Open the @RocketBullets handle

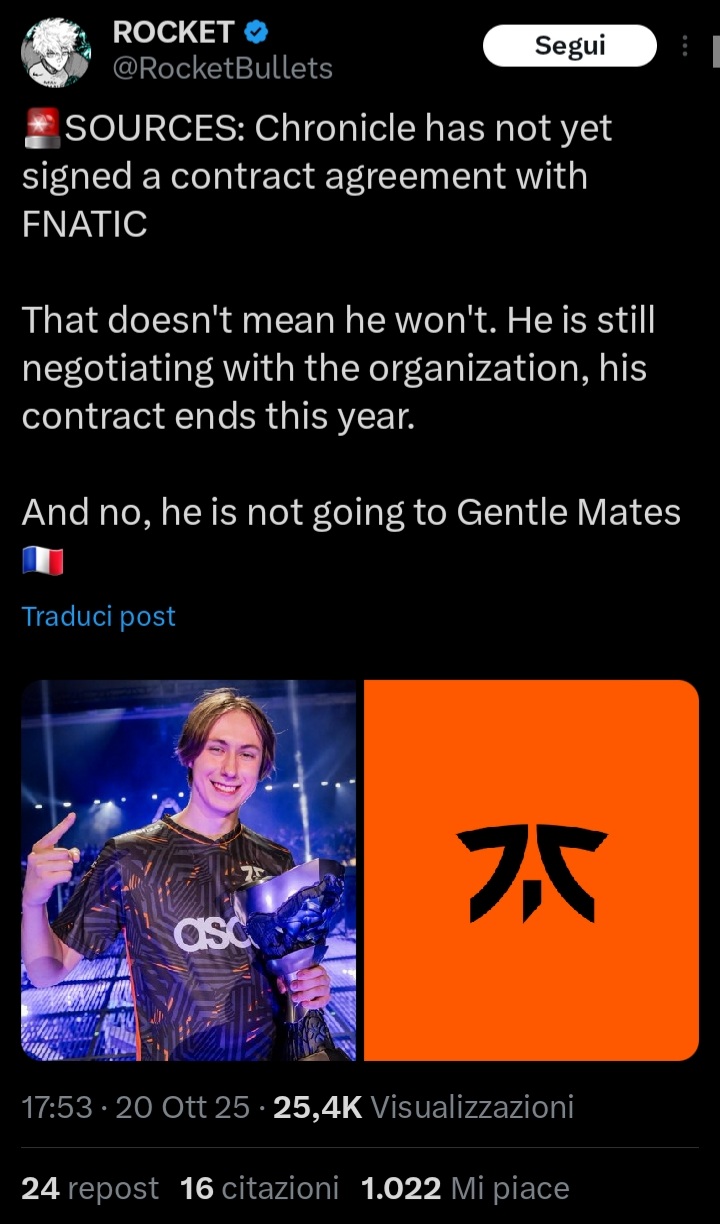tap(222, 68)
